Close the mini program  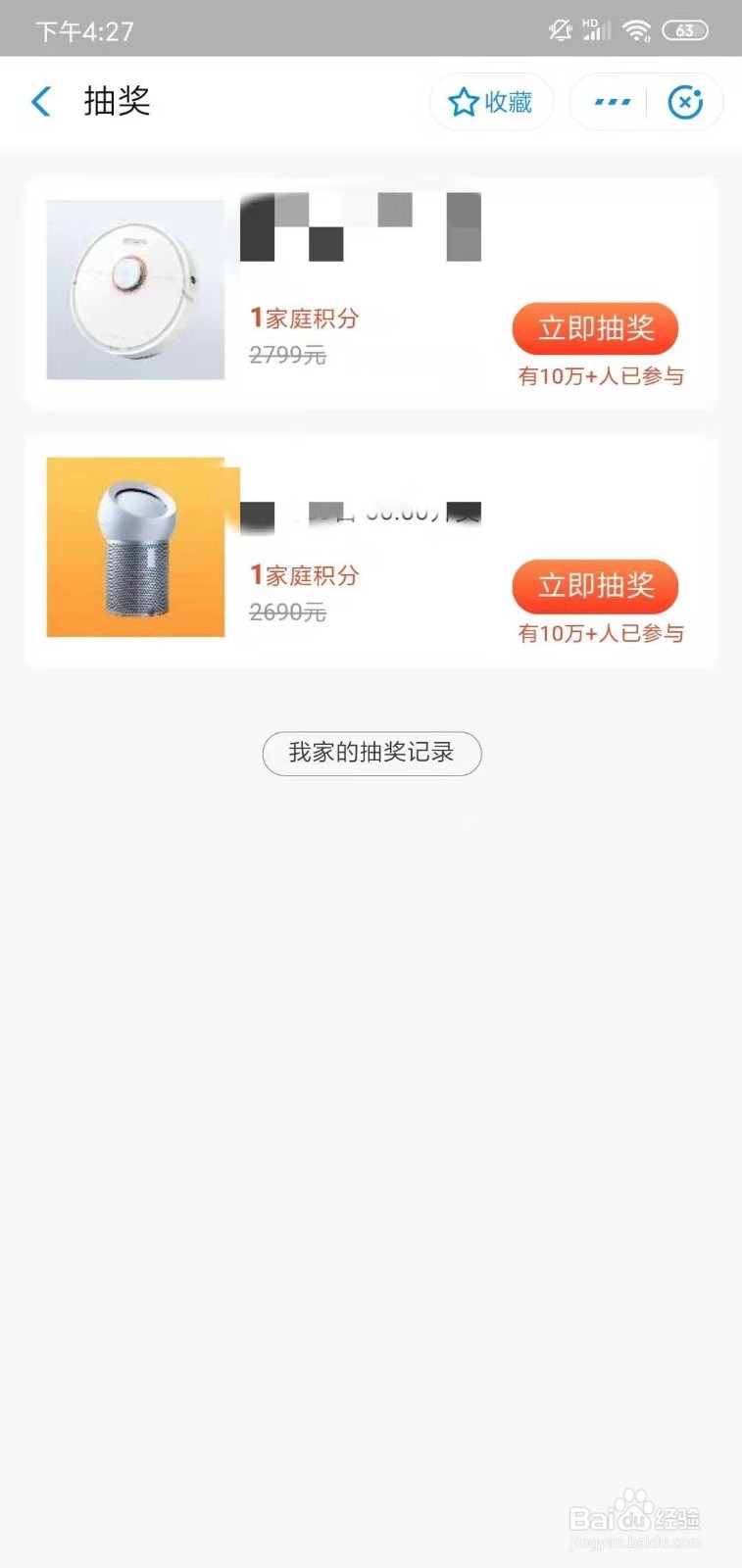point(684,102)
